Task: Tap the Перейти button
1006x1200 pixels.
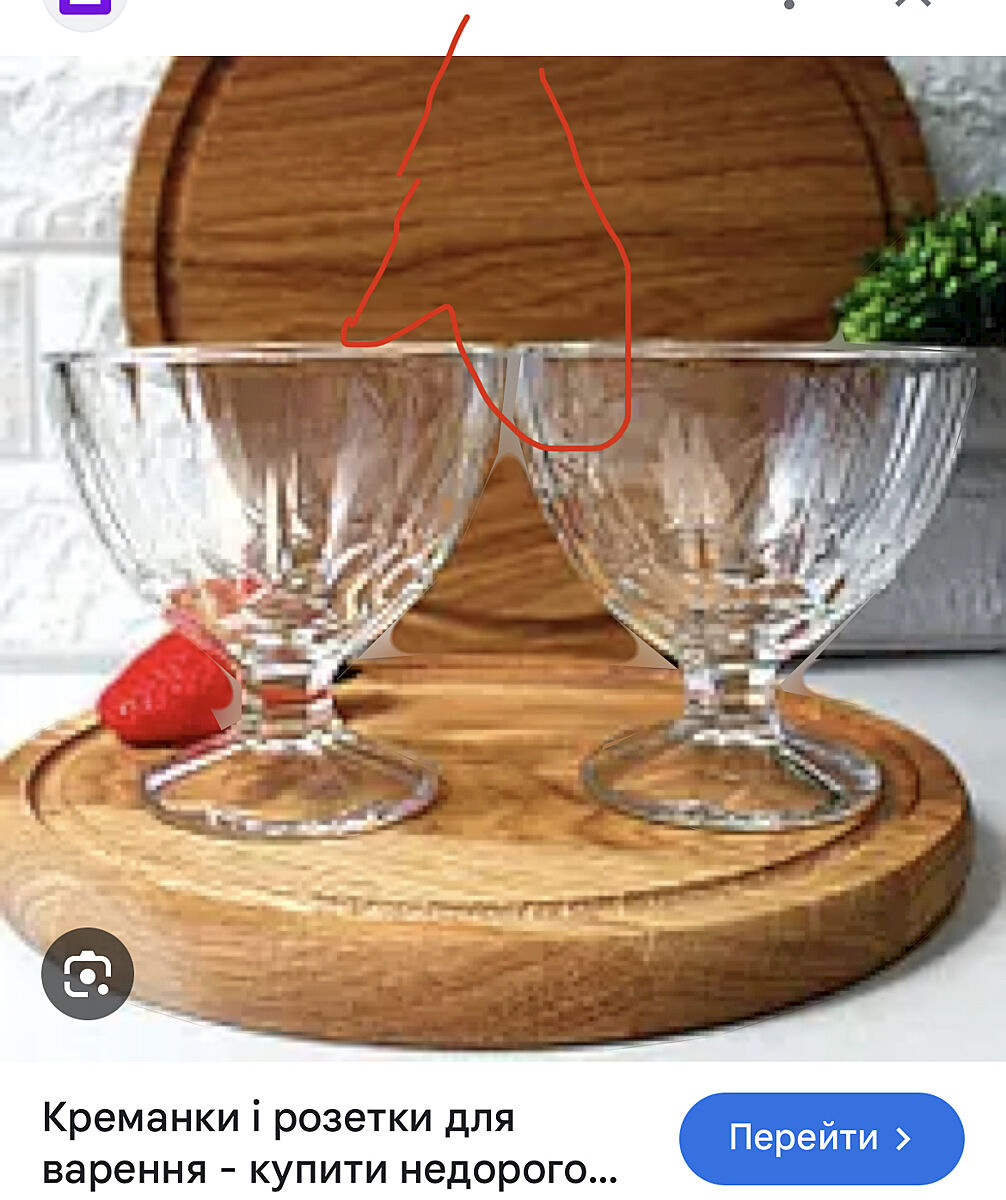Action: click(x=821, y=1138)
